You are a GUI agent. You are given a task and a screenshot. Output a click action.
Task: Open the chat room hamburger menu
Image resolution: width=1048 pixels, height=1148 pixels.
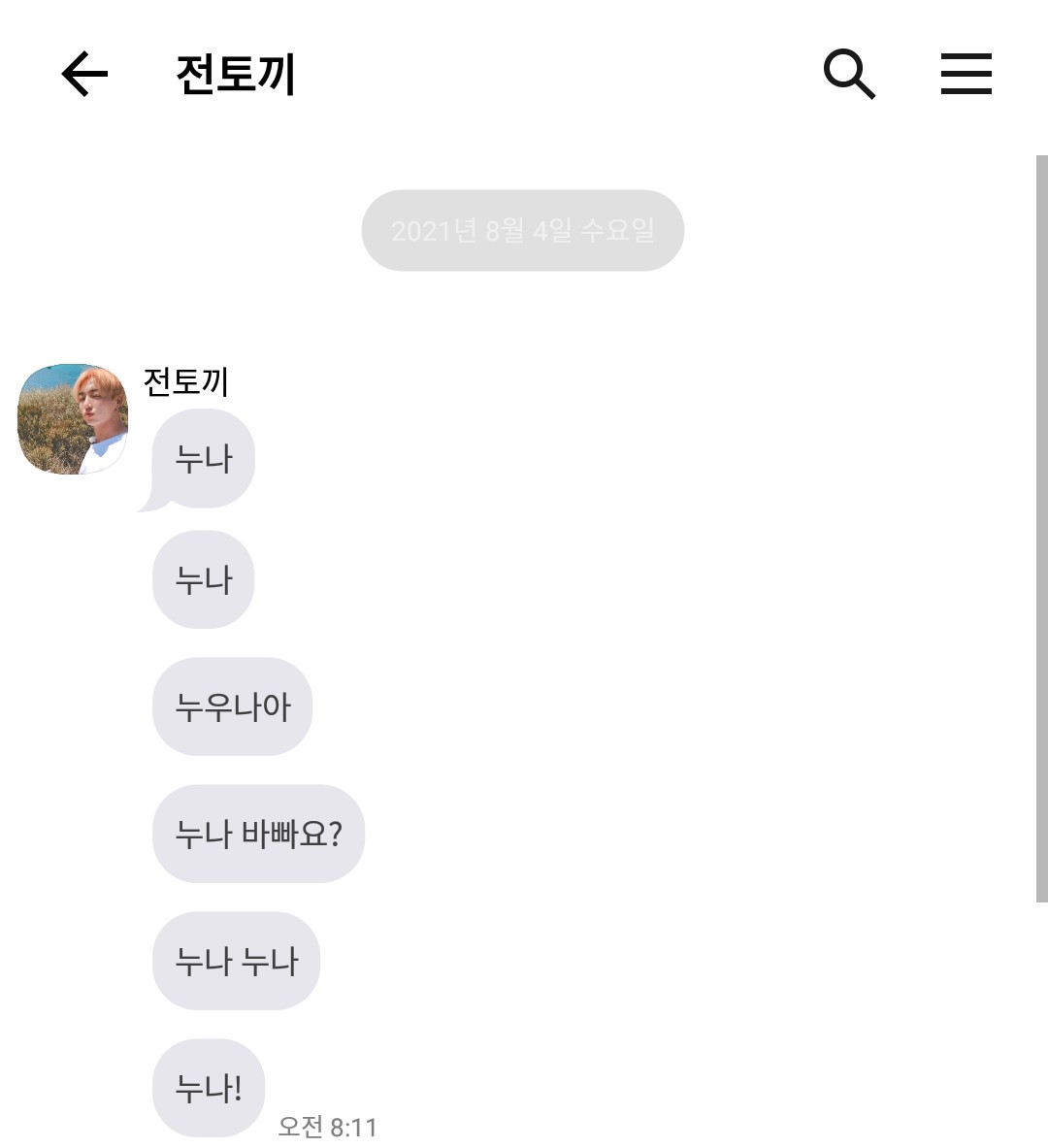point(966,75)
